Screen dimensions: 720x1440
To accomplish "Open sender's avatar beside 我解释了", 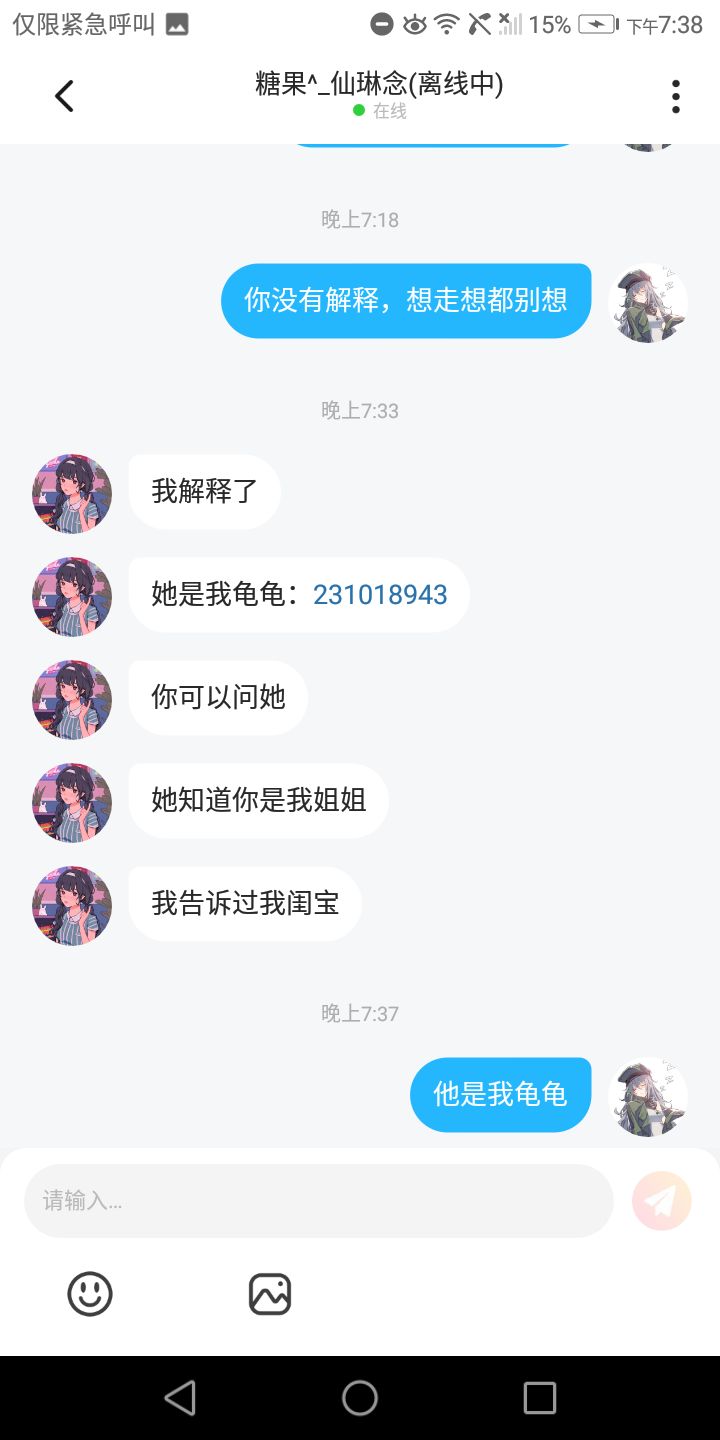I will tap(72, 493).
